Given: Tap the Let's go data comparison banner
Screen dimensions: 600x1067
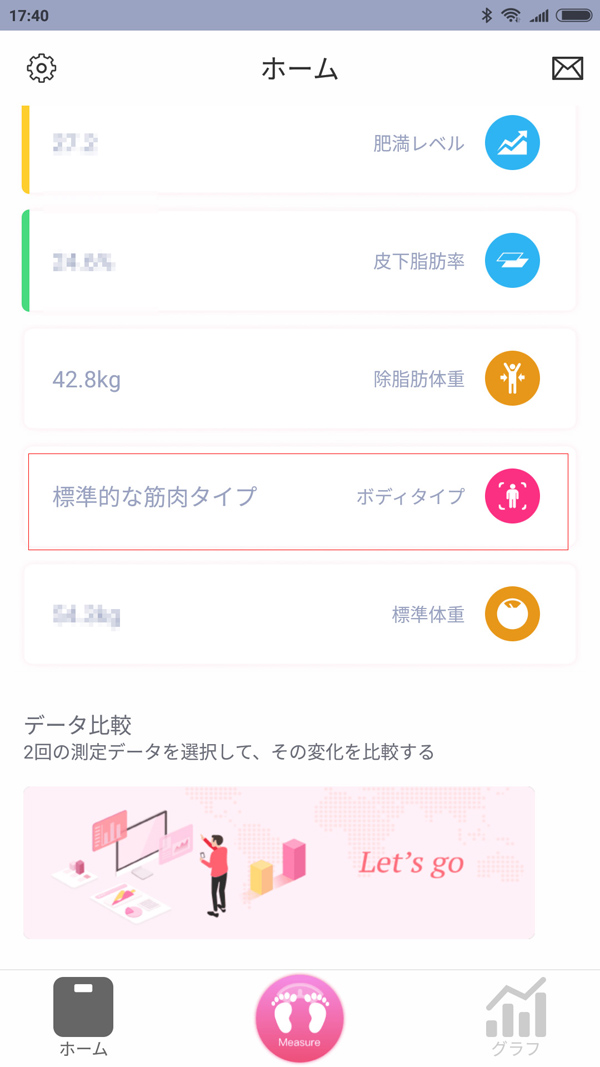Looking at the screenshot, I should [279, 862].
